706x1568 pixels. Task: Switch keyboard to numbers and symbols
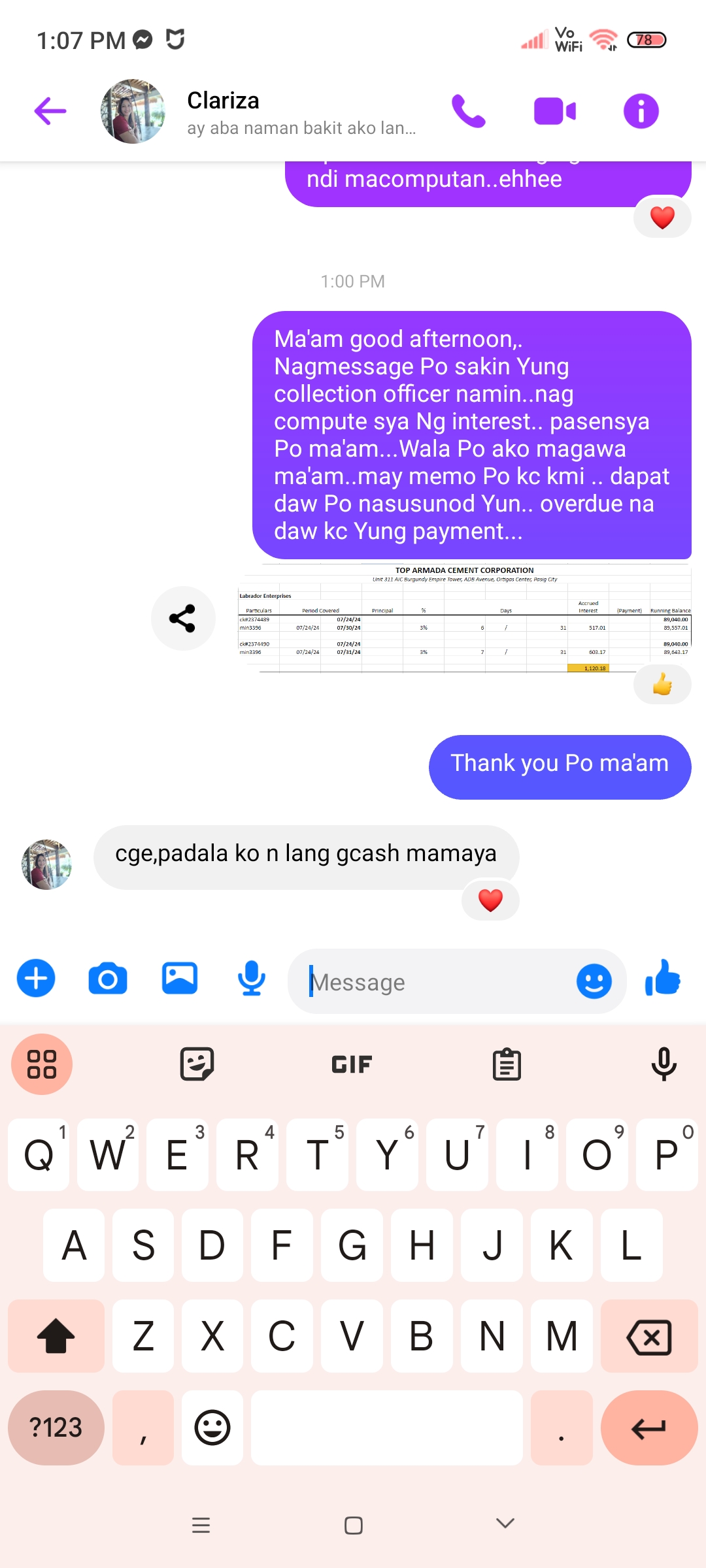pos(56,1428)
